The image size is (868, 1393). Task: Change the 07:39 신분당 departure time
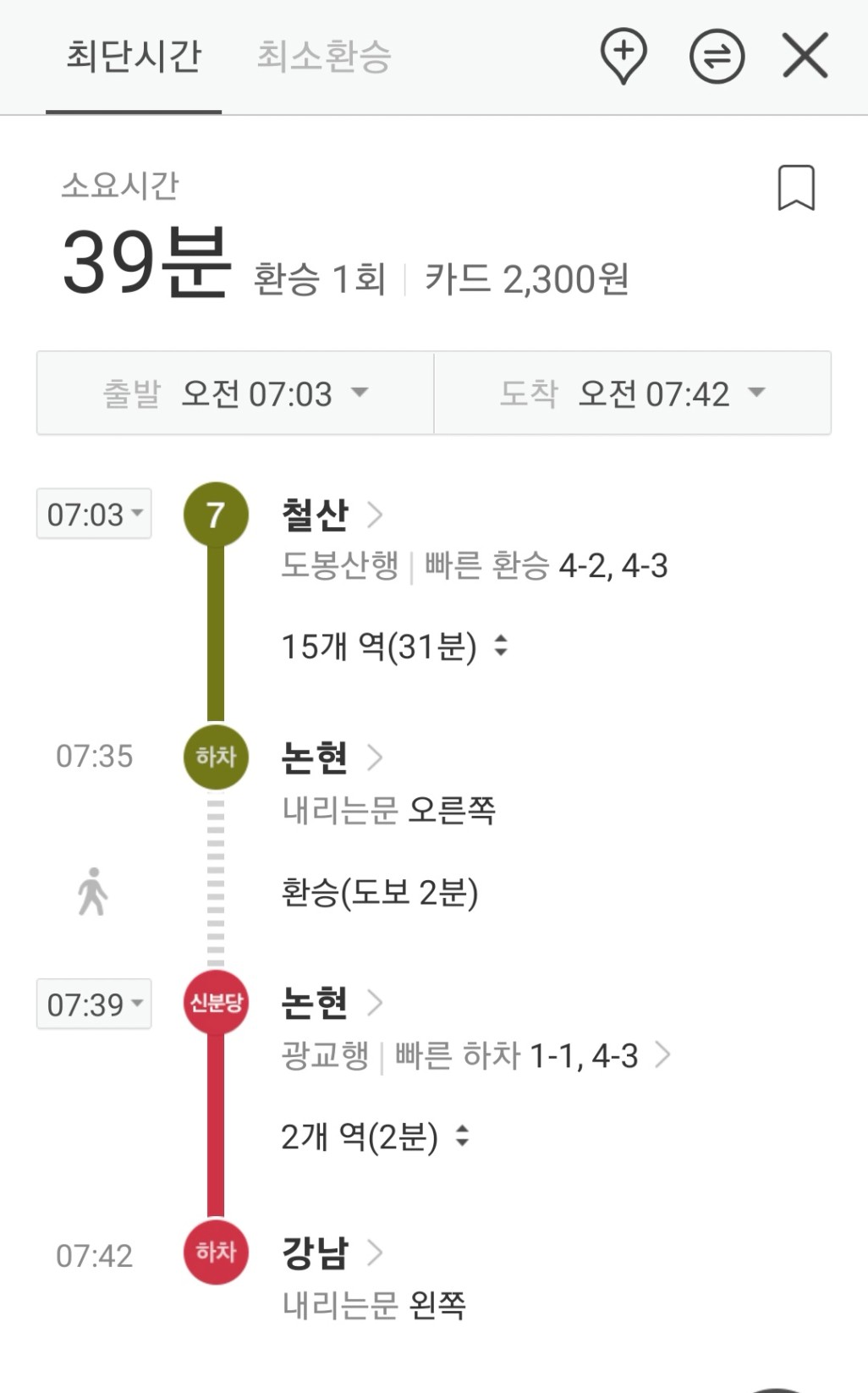click(94, 1004)
